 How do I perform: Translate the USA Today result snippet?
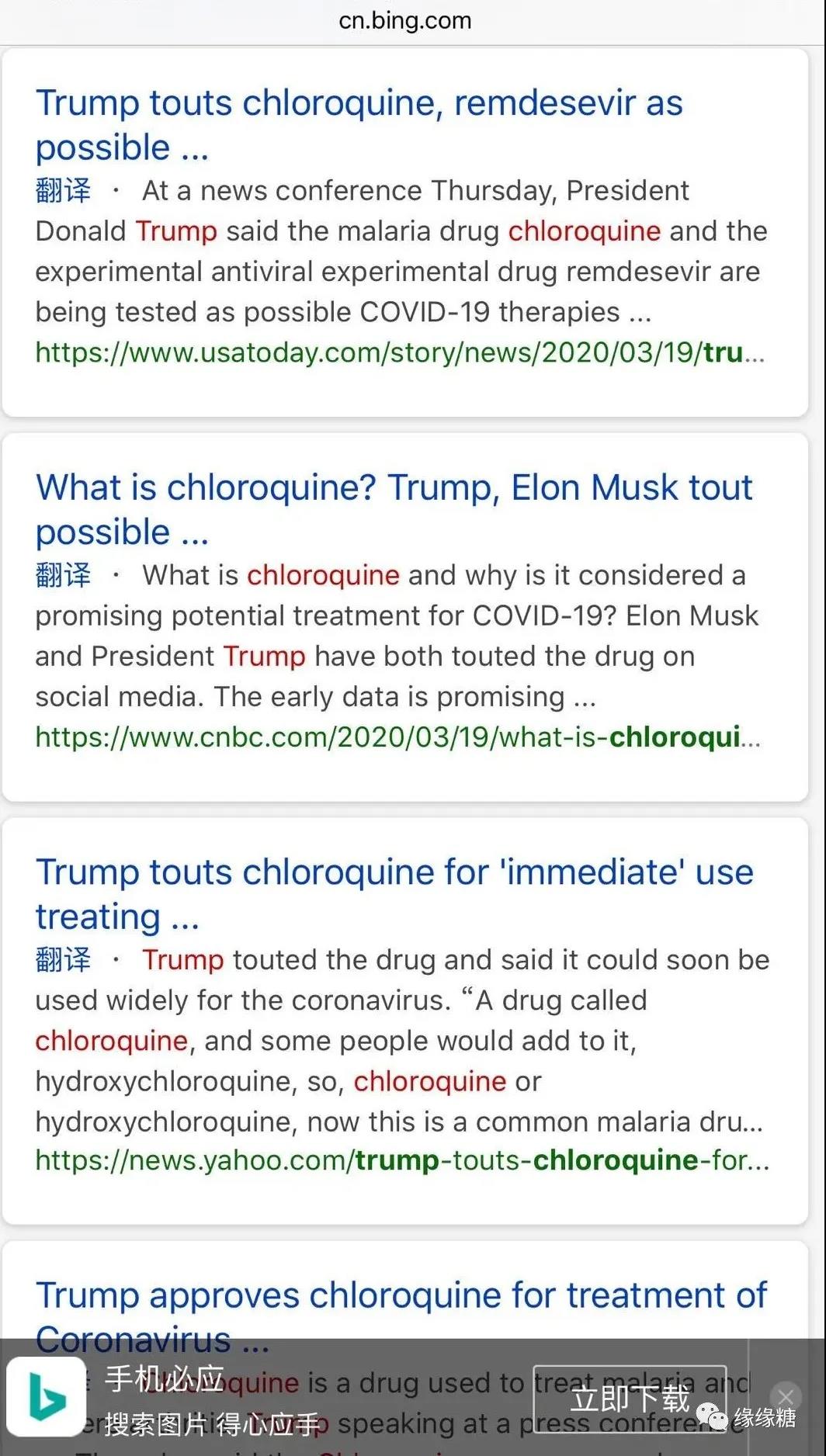pyautogui.click(x=63, y=190)
